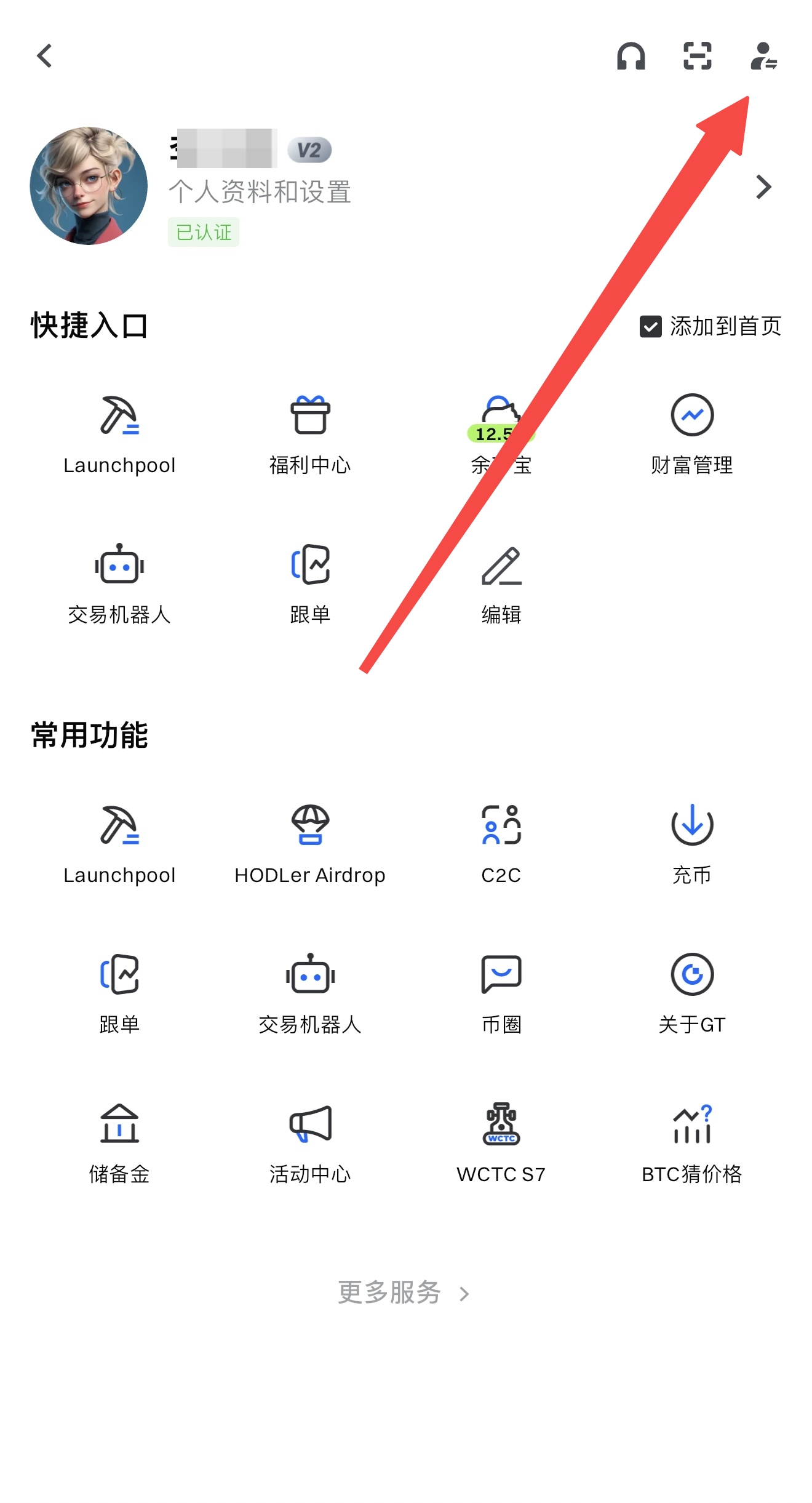Open WCTC S7
The height and width of the screenshot is (1503, 812).
coord(501,1143)
